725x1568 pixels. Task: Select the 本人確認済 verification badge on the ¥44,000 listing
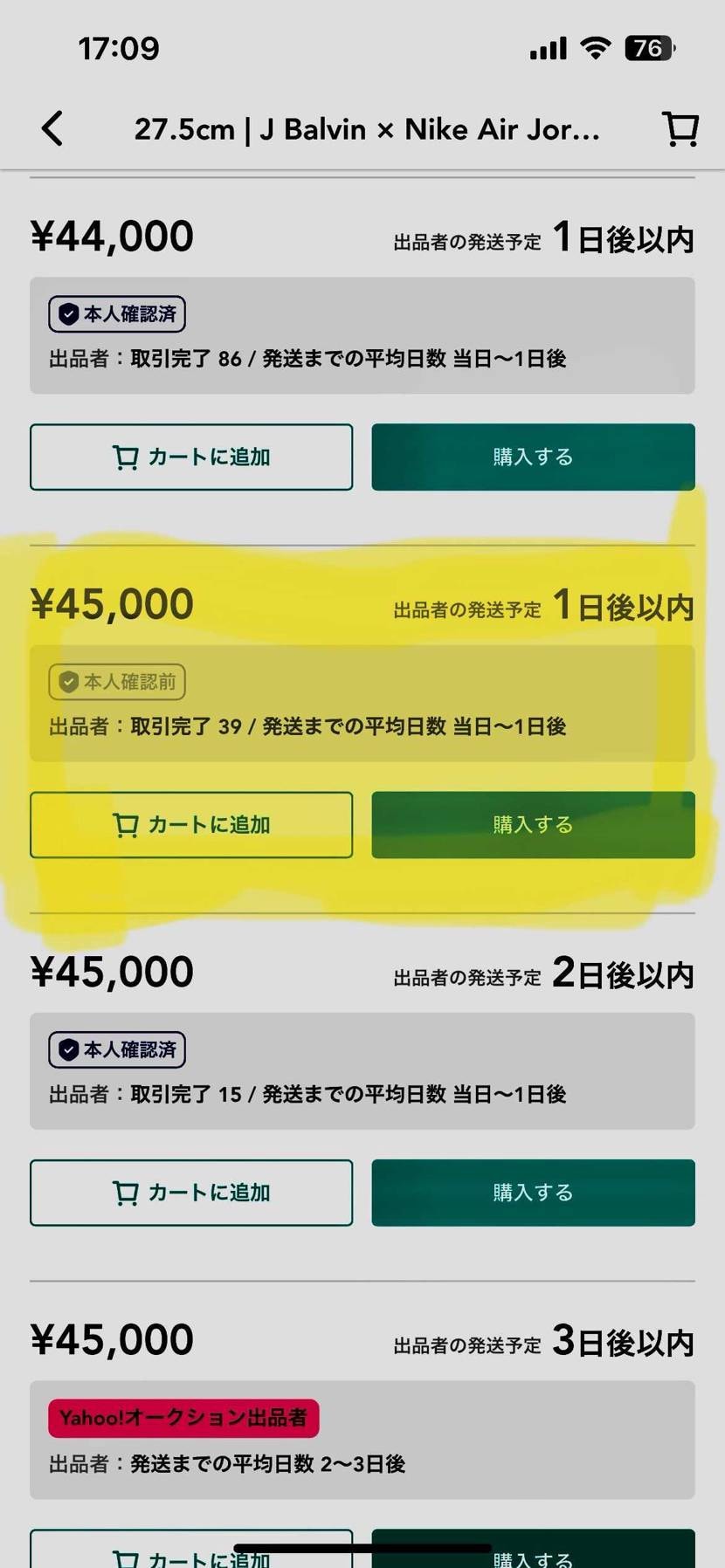117,313
